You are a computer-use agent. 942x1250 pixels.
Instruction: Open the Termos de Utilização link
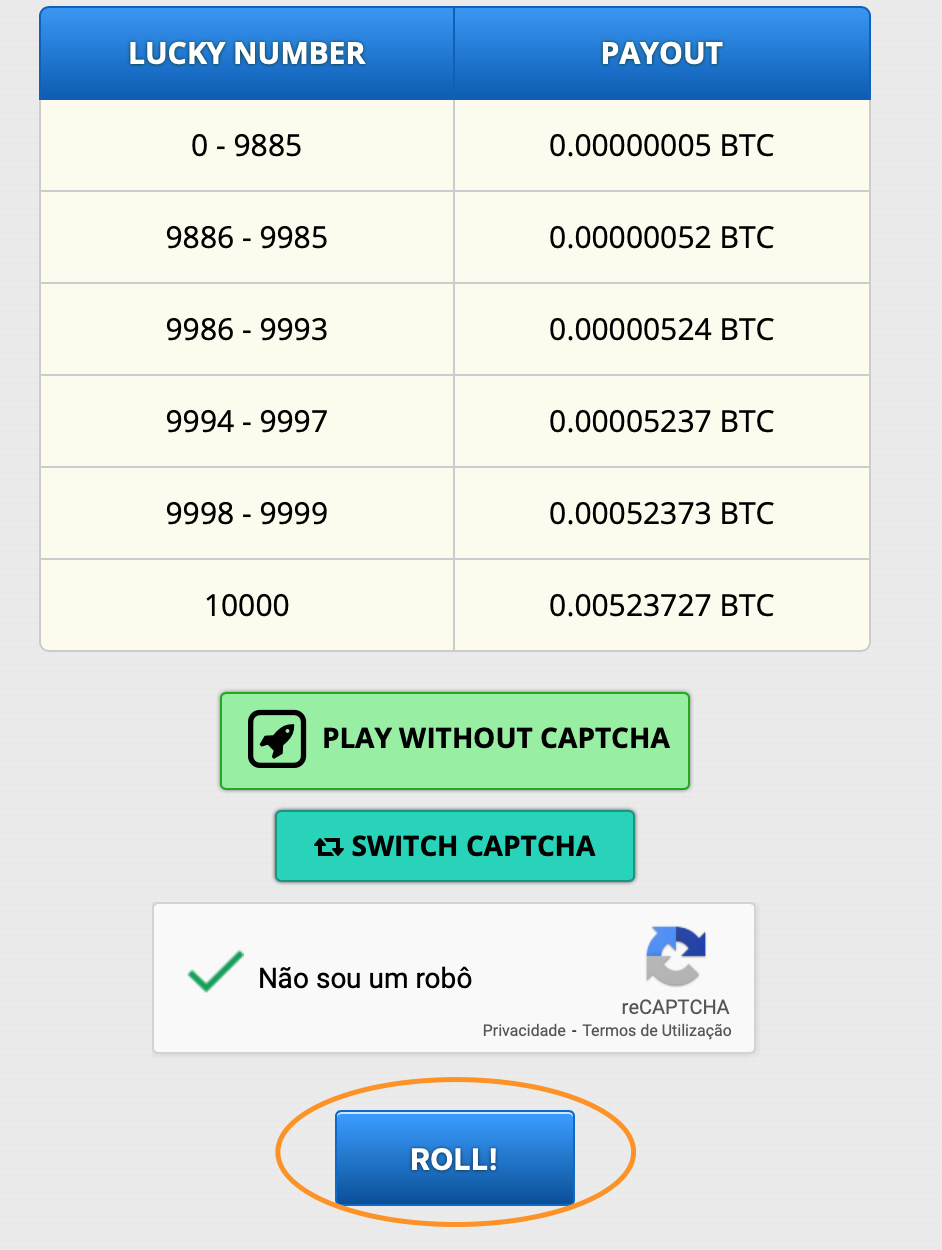pos(657,1030)
